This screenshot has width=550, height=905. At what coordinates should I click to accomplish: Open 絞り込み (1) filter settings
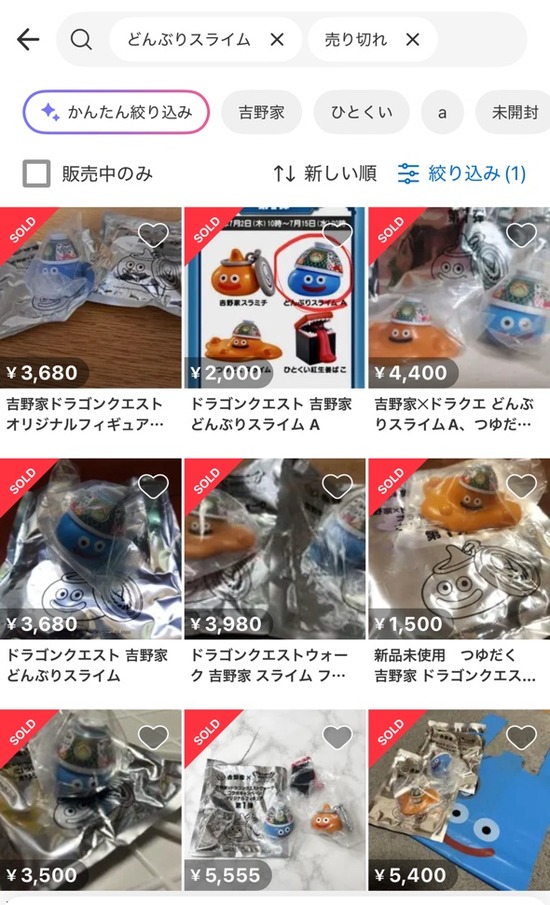point(462,173)
